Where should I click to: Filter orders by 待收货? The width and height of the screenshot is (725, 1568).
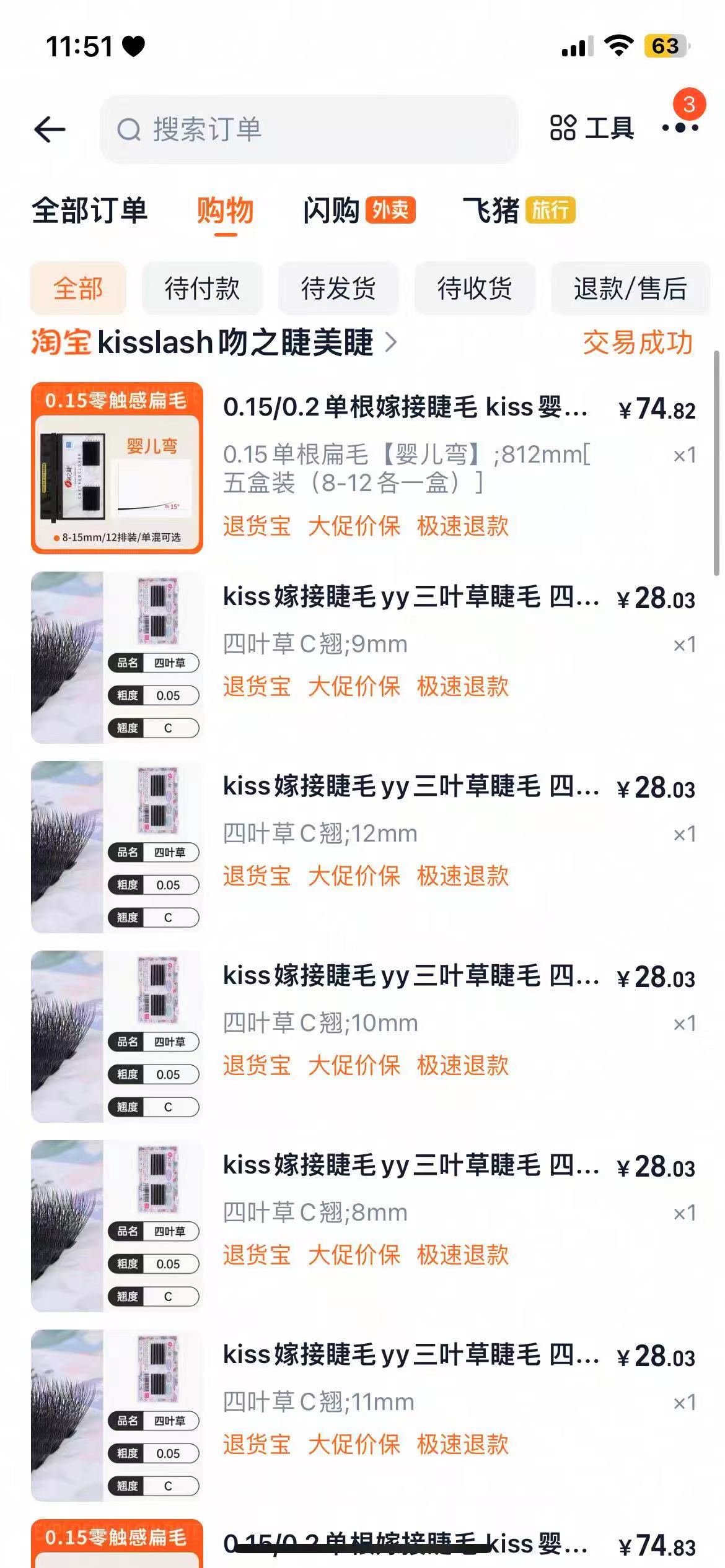(475, 289)
